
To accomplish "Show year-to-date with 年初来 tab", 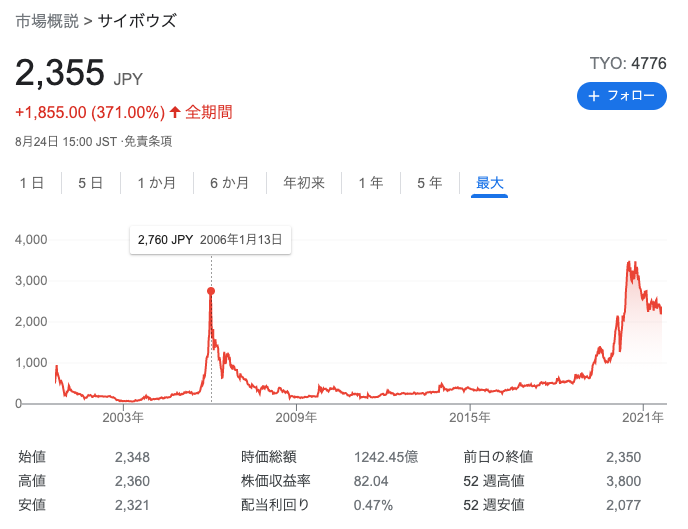I will [x=304, y=183].
